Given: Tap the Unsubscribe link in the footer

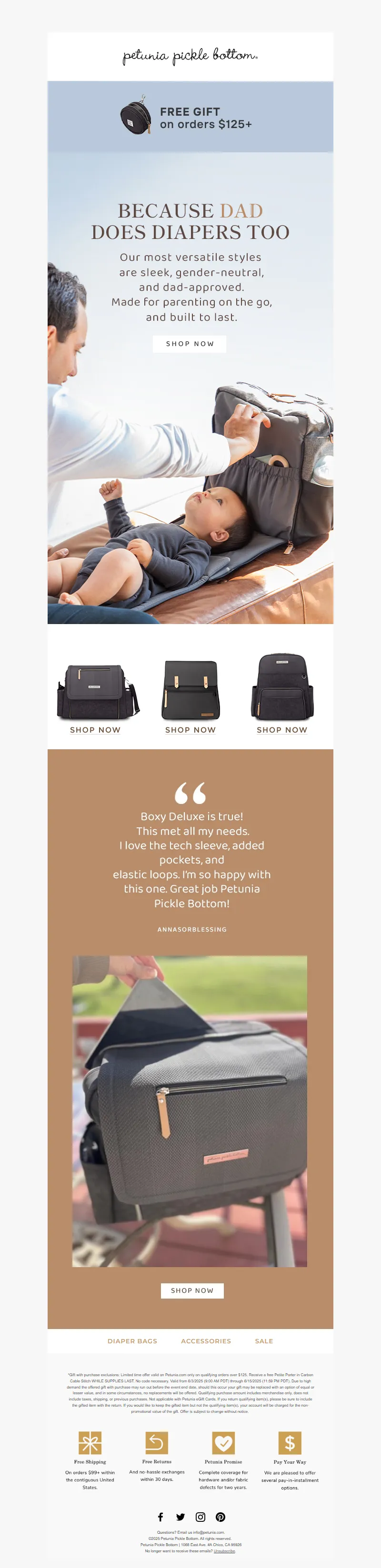Looking at the screenshot, I should 225,1551.
